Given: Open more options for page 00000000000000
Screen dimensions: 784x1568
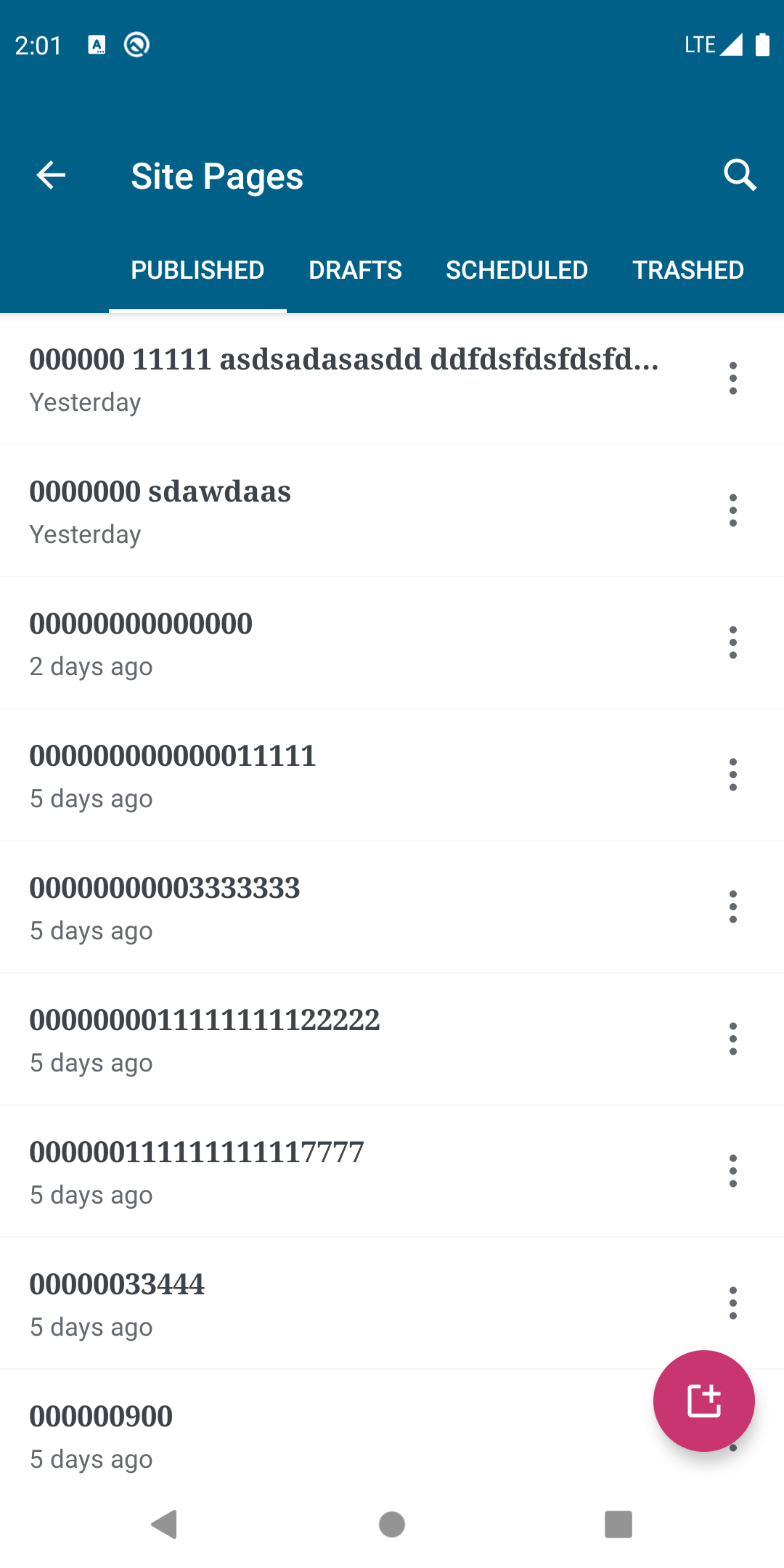Looking at the screenshot, I should (733, 642).
